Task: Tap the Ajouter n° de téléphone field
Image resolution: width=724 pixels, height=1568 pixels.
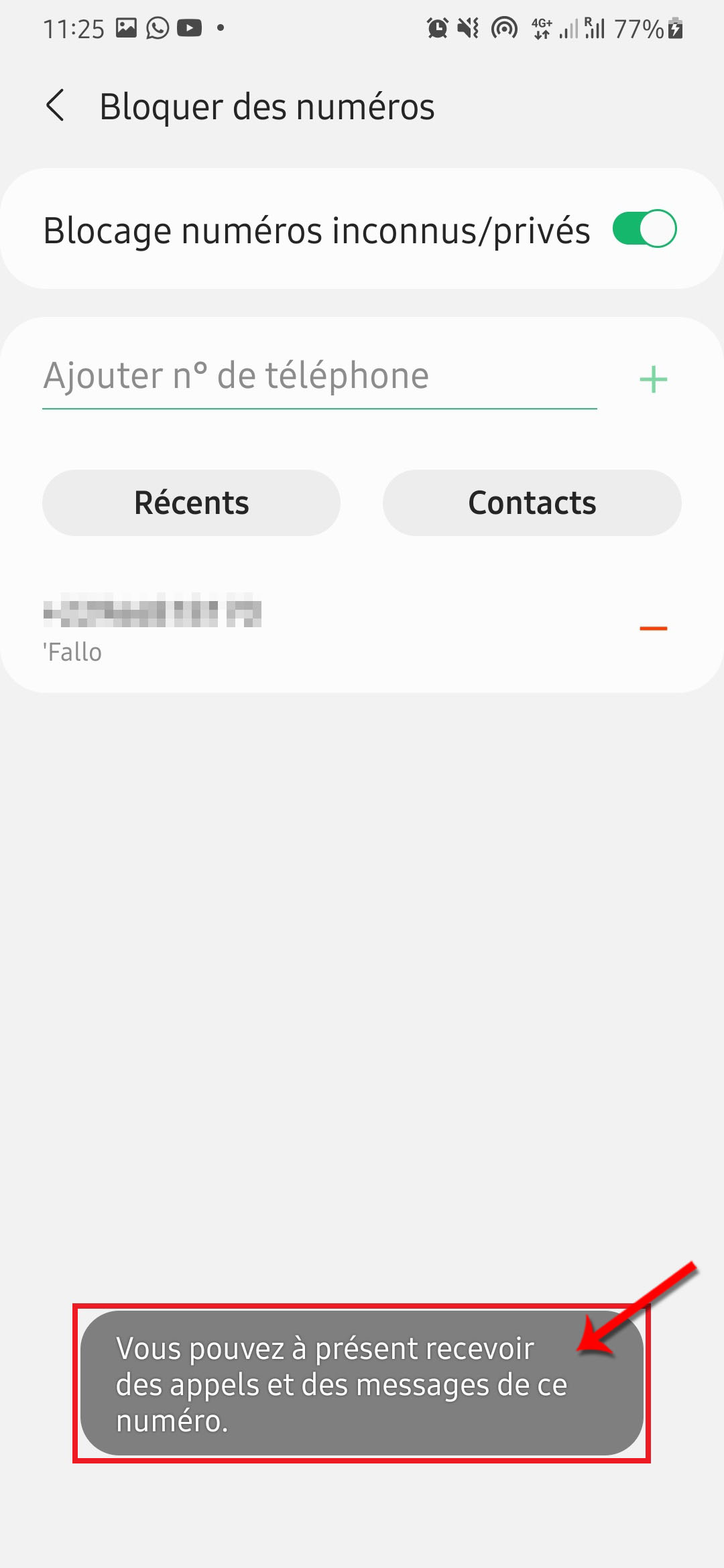Action: [319, 377]
